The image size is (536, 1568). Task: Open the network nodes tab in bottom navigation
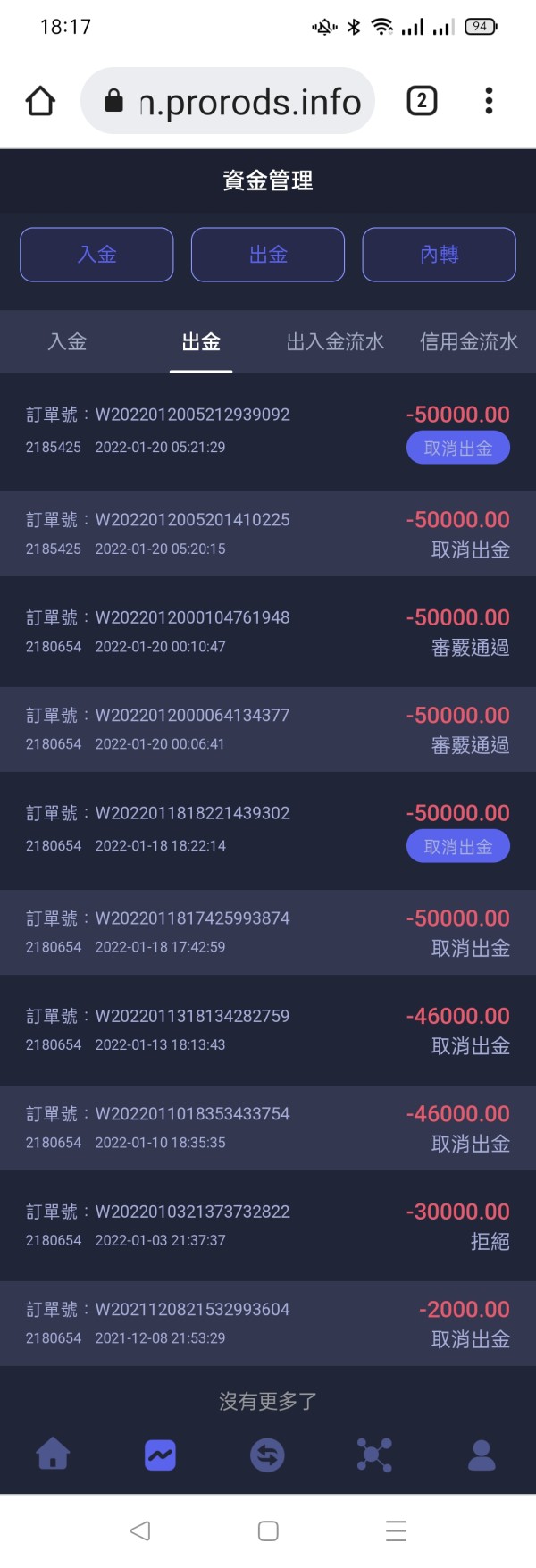pyautogui.click(x=374, y=1455)
